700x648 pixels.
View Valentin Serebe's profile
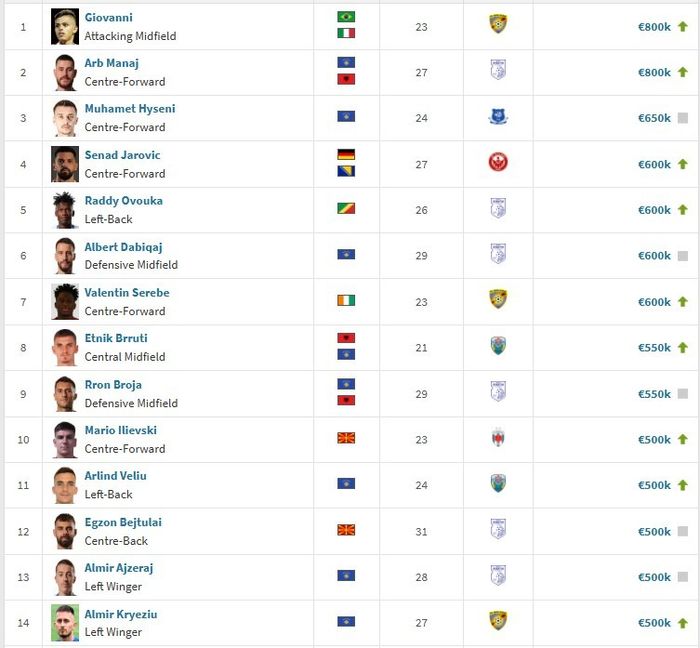(x=126, y=293)
